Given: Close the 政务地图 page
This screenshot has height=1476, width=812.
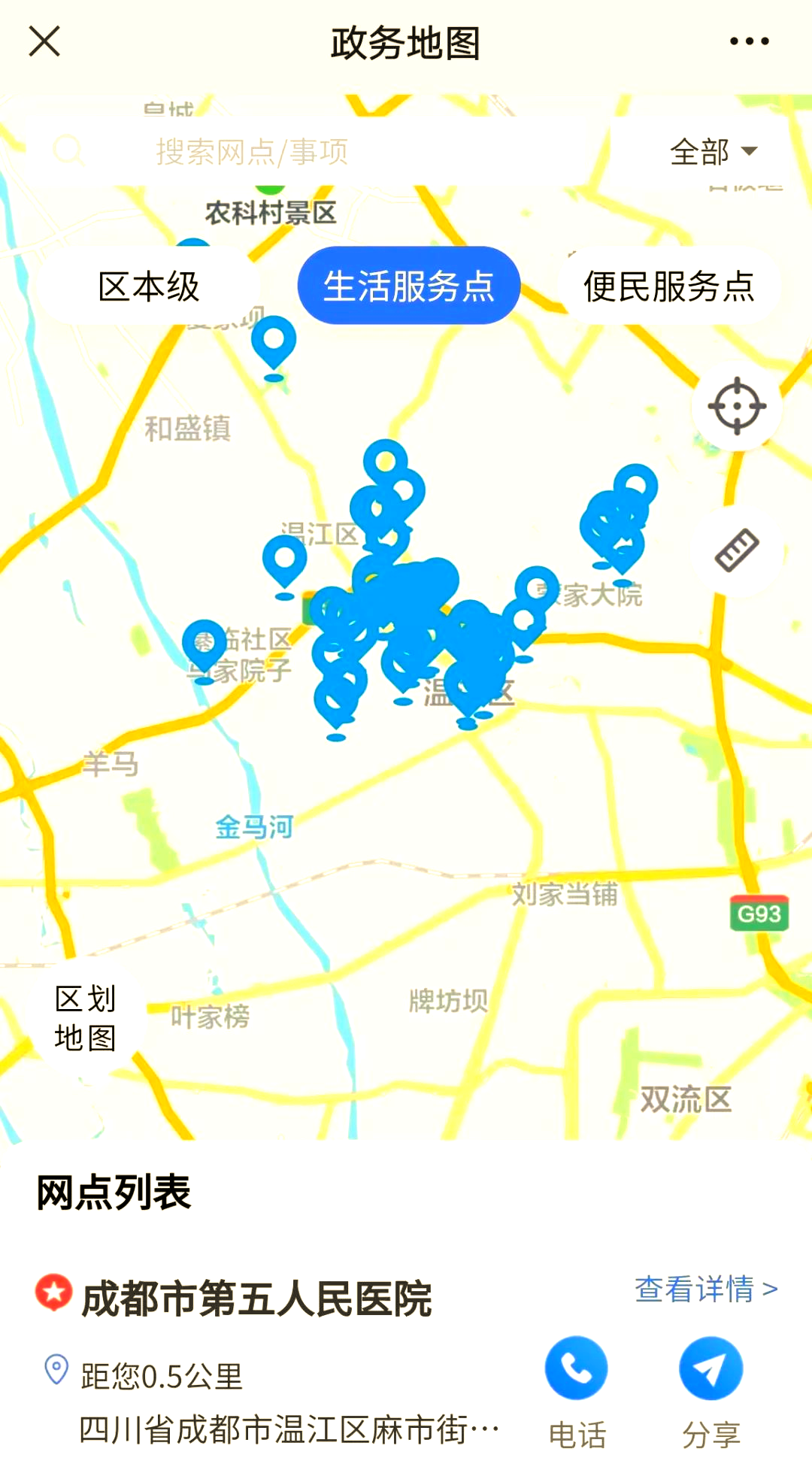Looking at the screenshot, I should [44, 41].
